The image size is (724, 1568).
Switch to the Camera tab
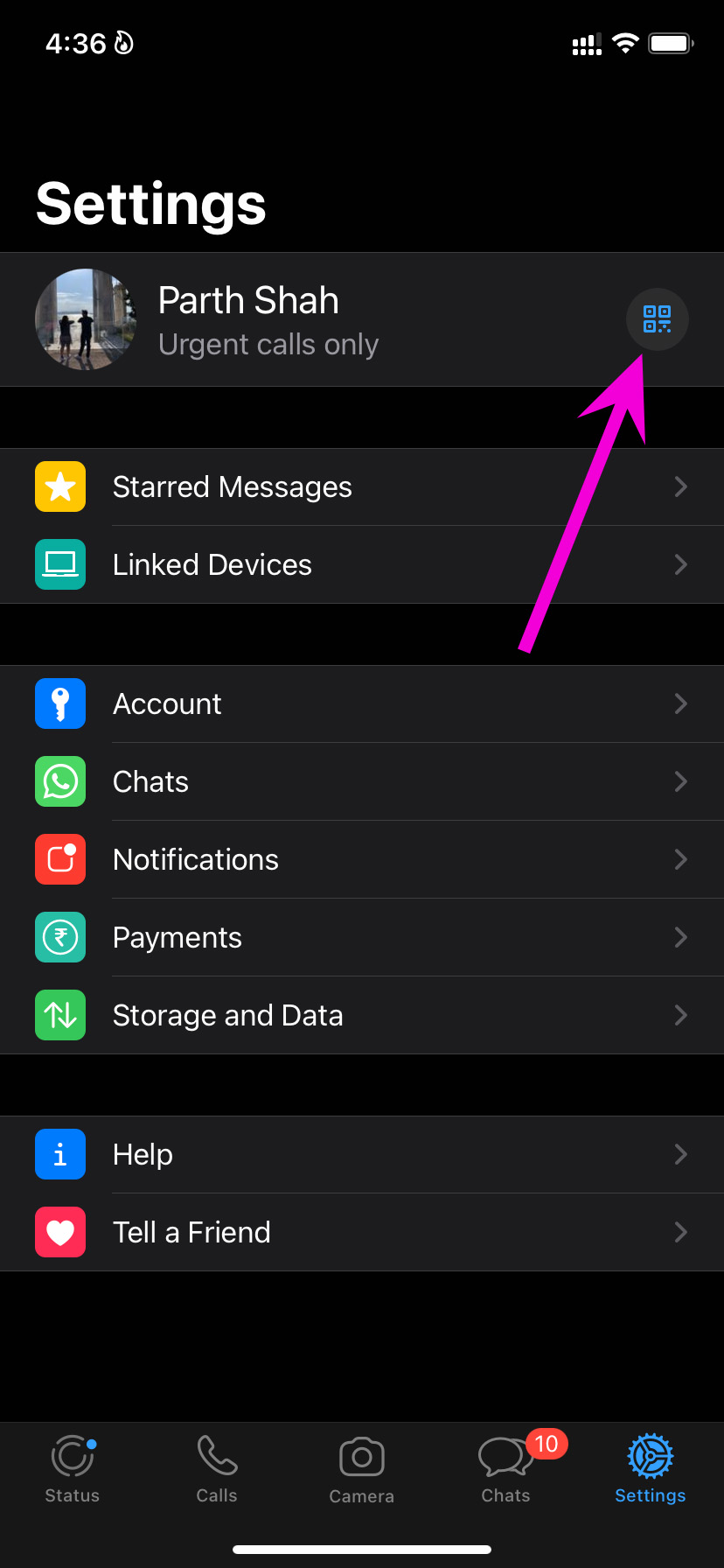point(362,1469)
